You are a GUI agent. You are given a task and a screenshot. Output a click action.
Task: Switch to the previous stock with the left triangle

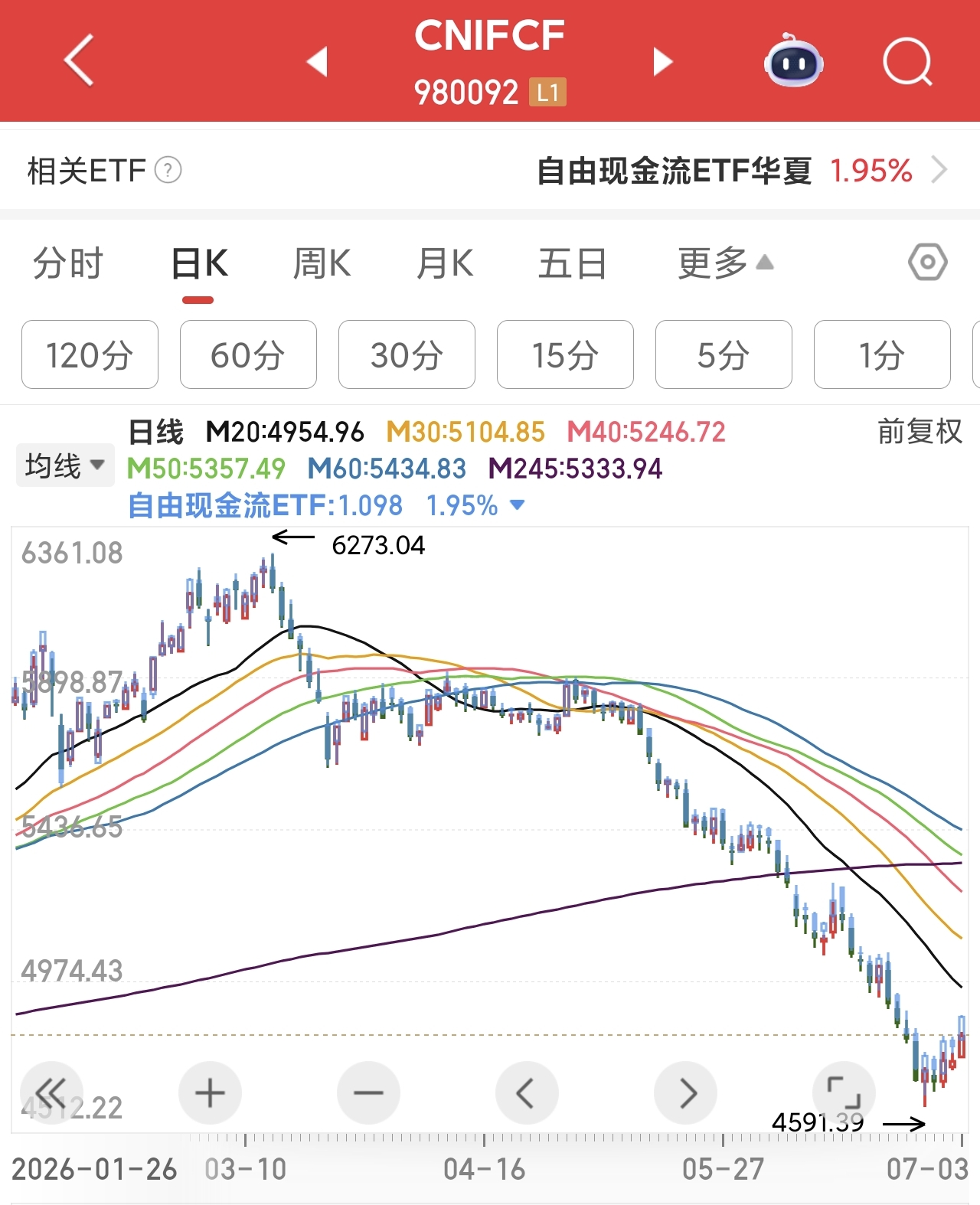pos(317,61)
